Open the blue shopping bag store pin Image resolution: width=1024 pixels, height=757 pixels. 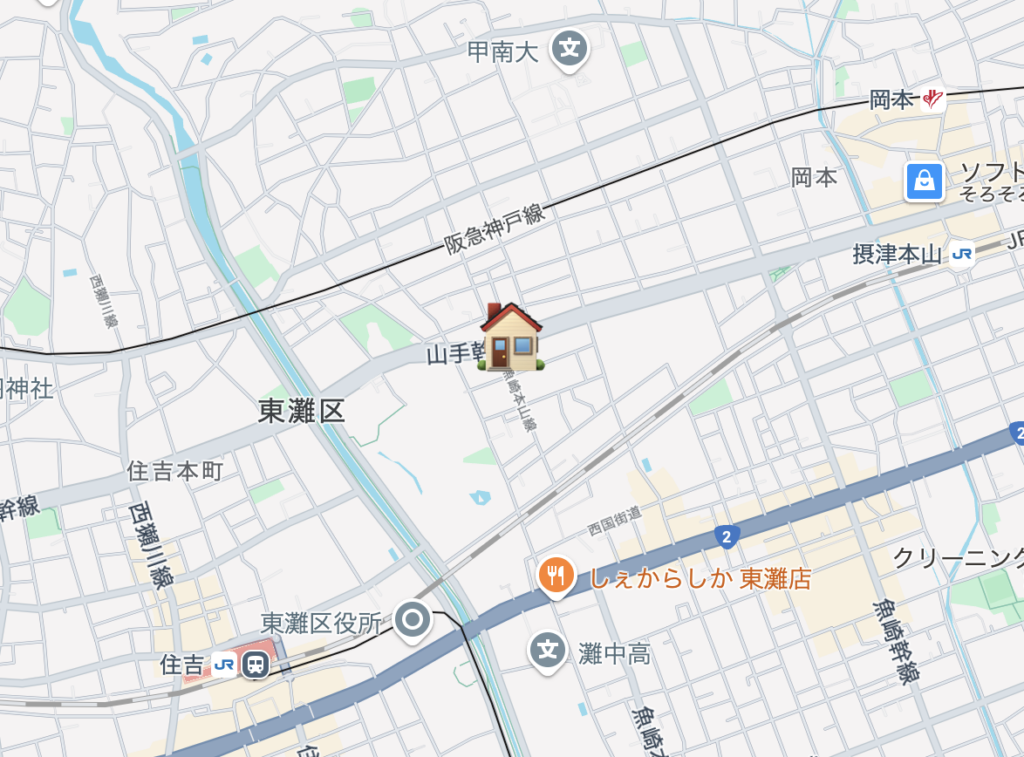click(925, 182)
